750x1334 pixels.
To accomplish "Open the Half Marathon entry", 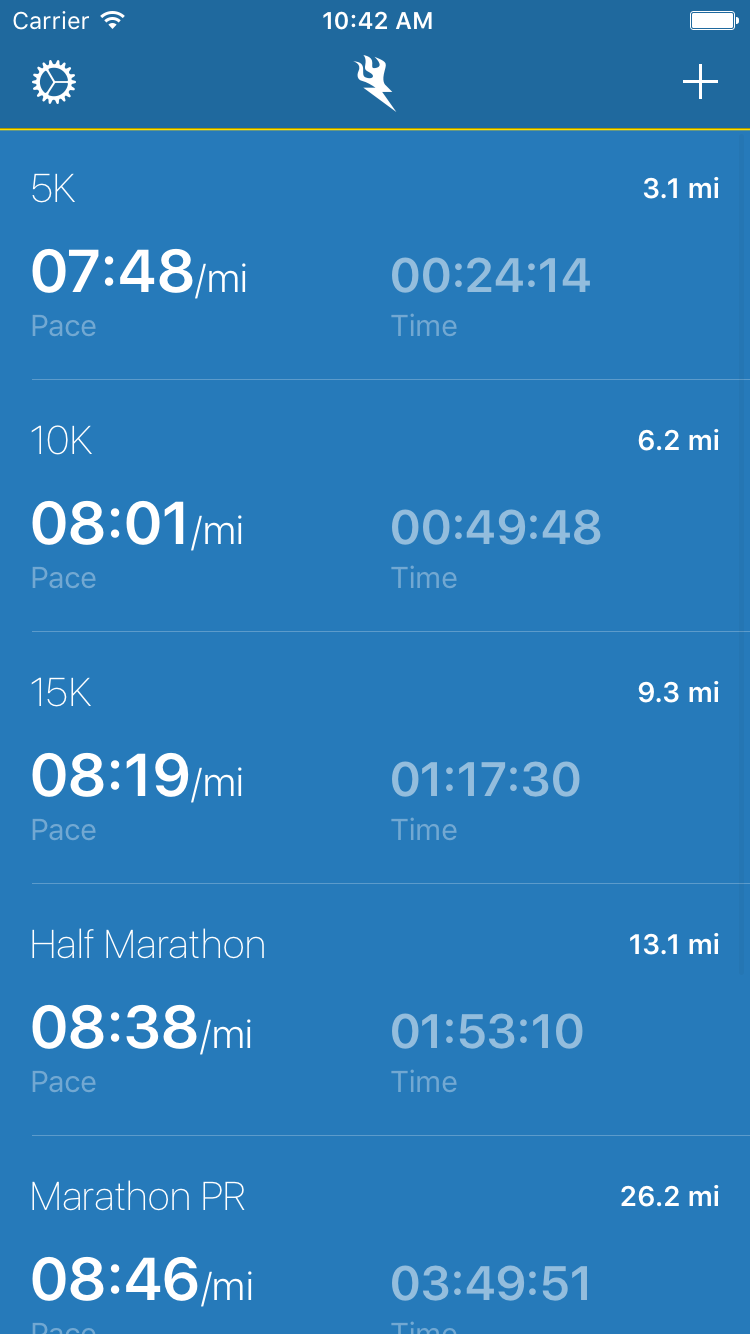I will pyautogui.click(x=375, y=1011).
